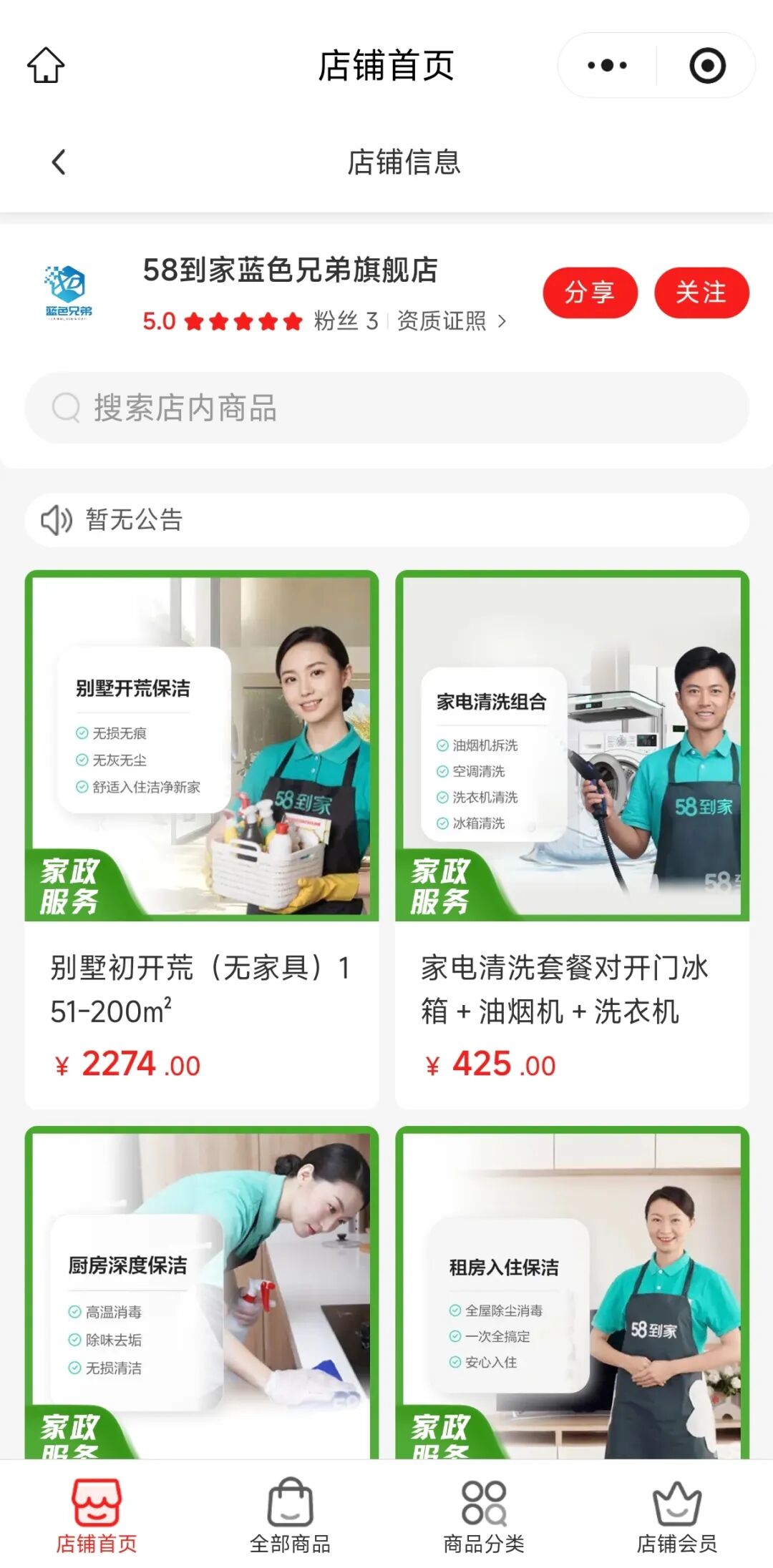773x1568 pixels.
Task: Share the store with 分享
Action: (590, 293)
